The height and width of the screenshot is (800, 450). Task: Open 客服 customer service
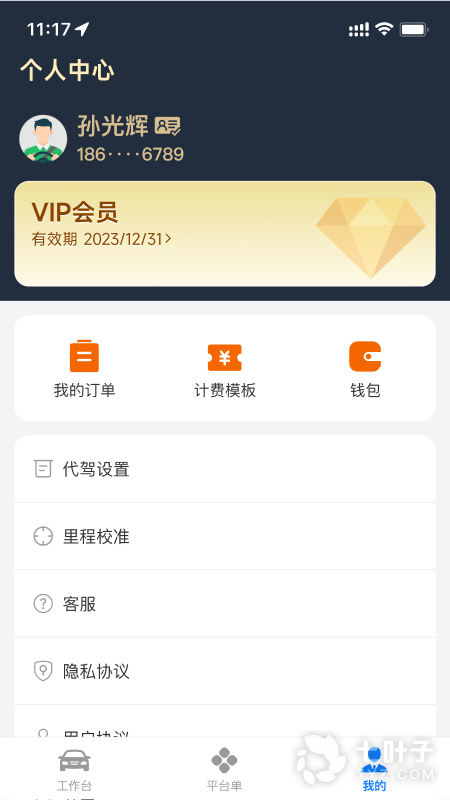click(225, 604)
